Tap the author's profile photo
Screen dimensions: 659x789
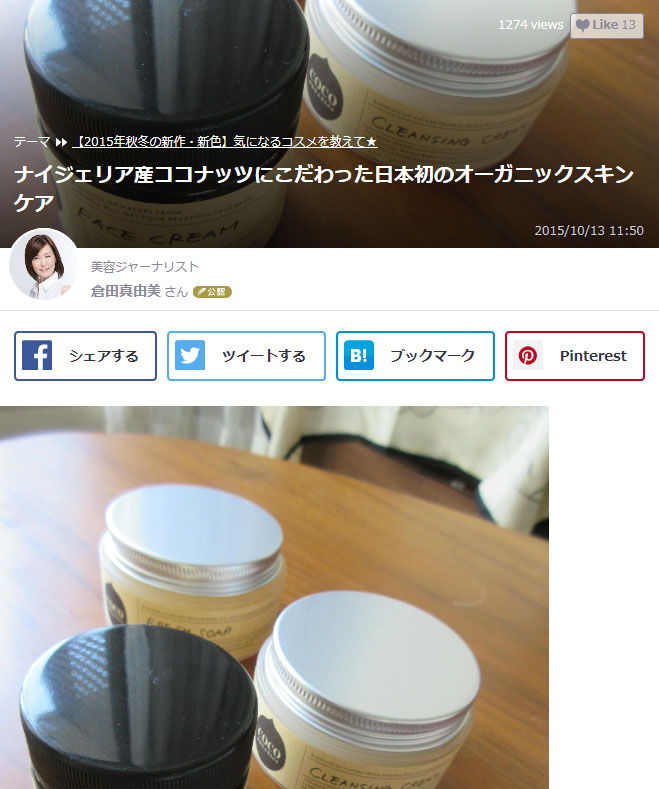coord(43,265)
